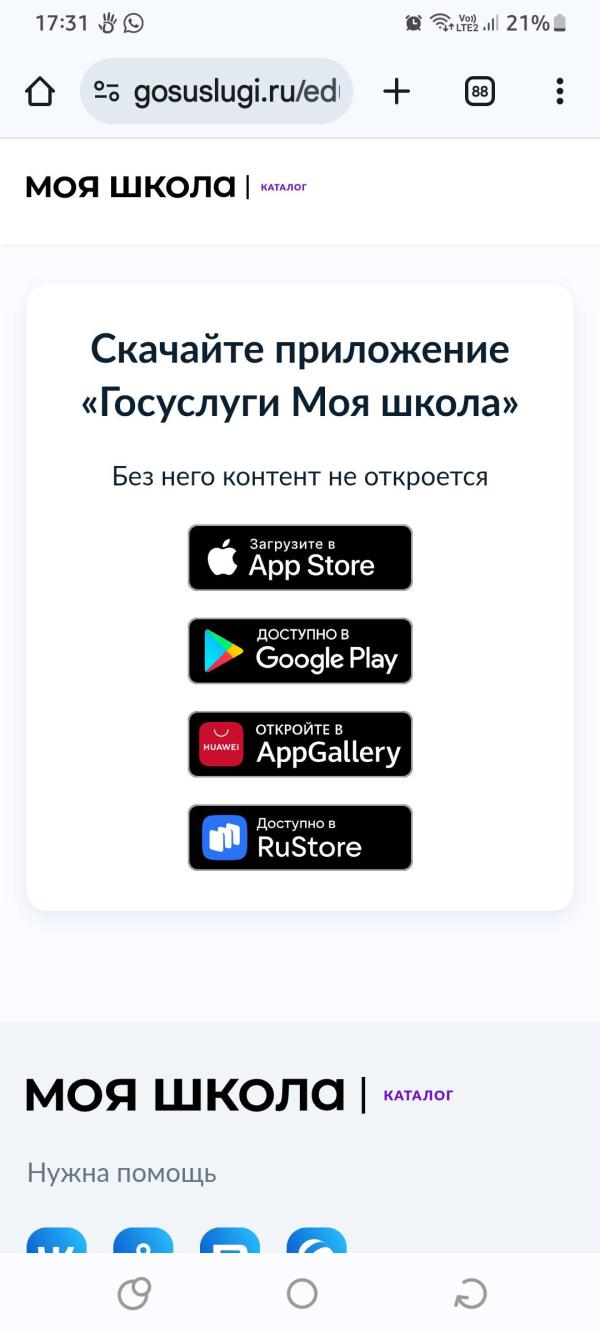The image size is (600, 1332).
Task: Tap the browser home icon
Action: [x=40, y=92]
